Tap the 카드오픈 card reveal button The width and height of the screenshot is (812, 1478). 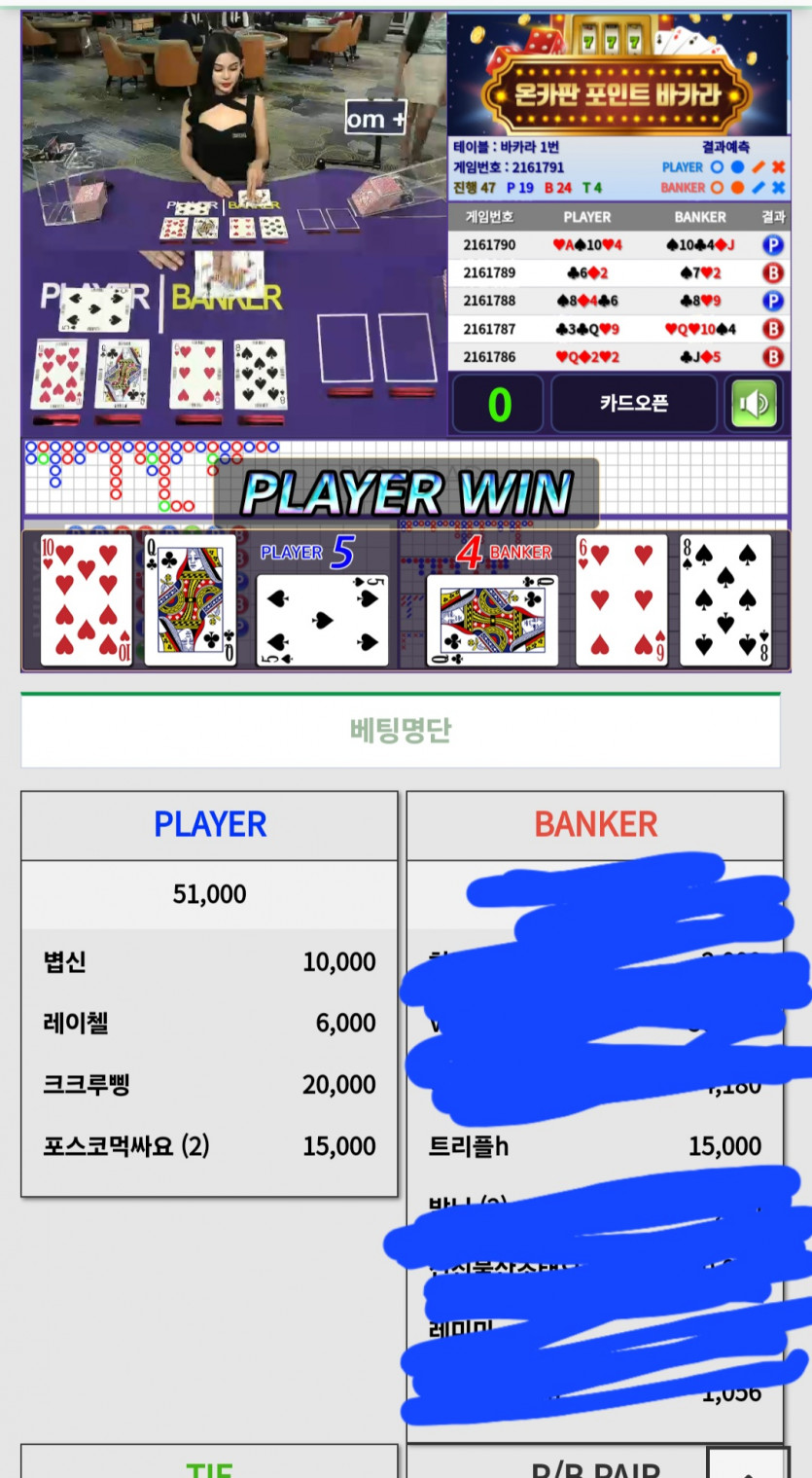pos(633,404)
